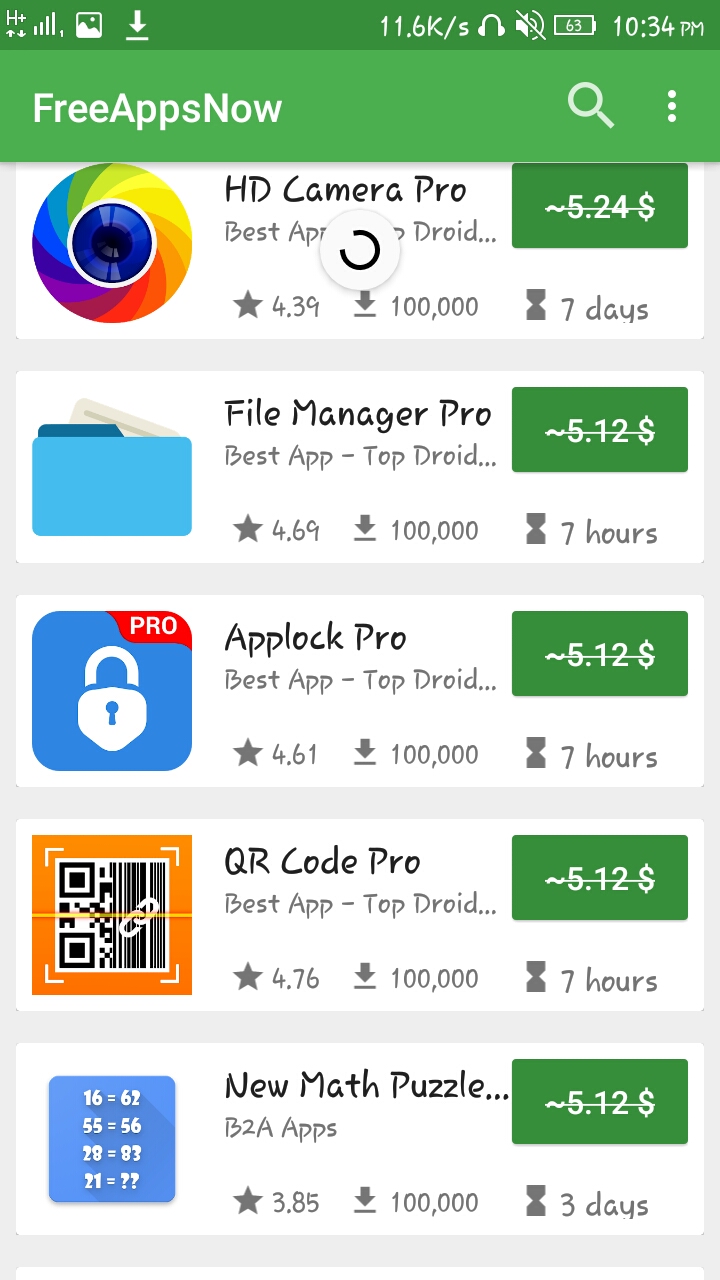The height and width of the screenshot is (1280, 720).
Task: Tap the price button for New Math Puzzle
Action: click(600, 1102)
